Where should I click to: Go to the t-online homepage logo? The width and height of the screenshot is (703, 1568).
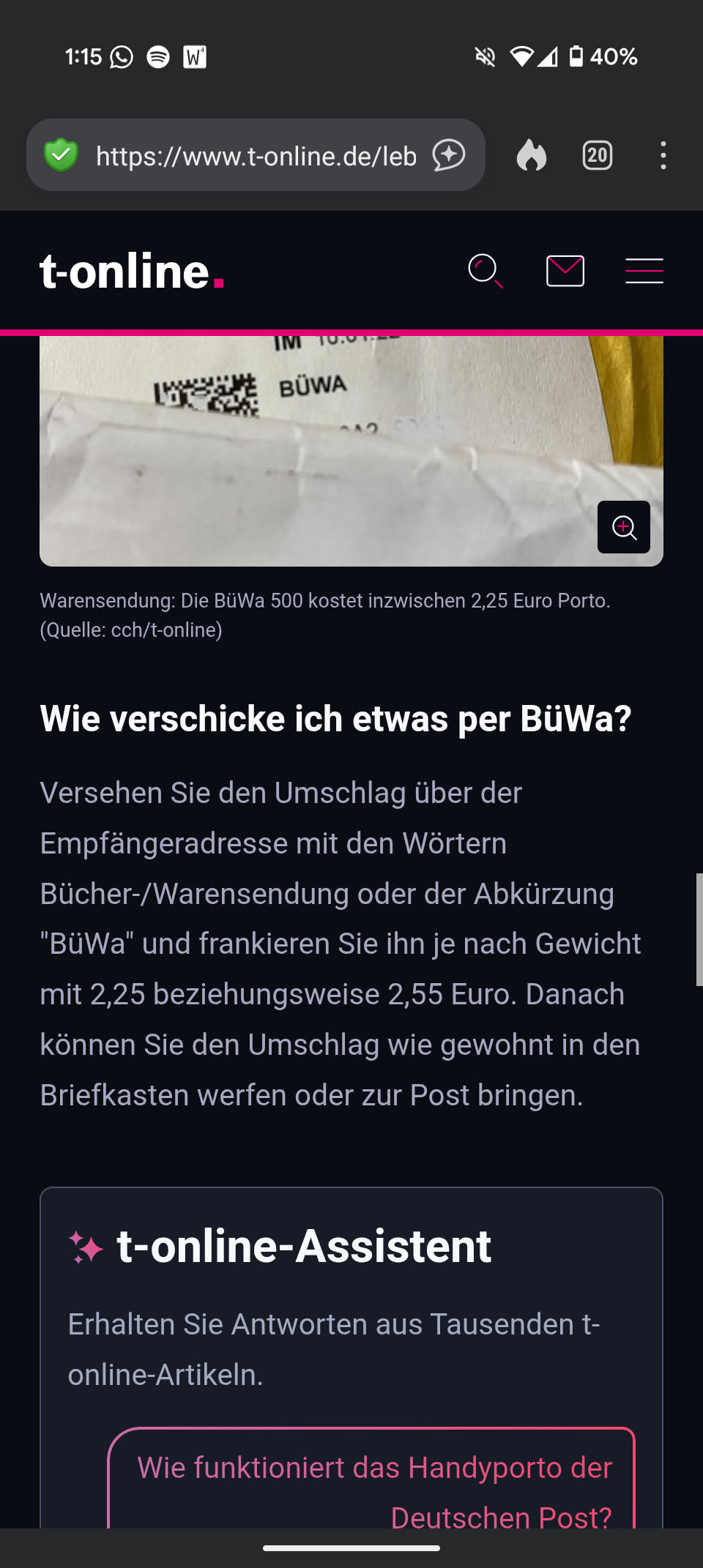click(132, 272)
